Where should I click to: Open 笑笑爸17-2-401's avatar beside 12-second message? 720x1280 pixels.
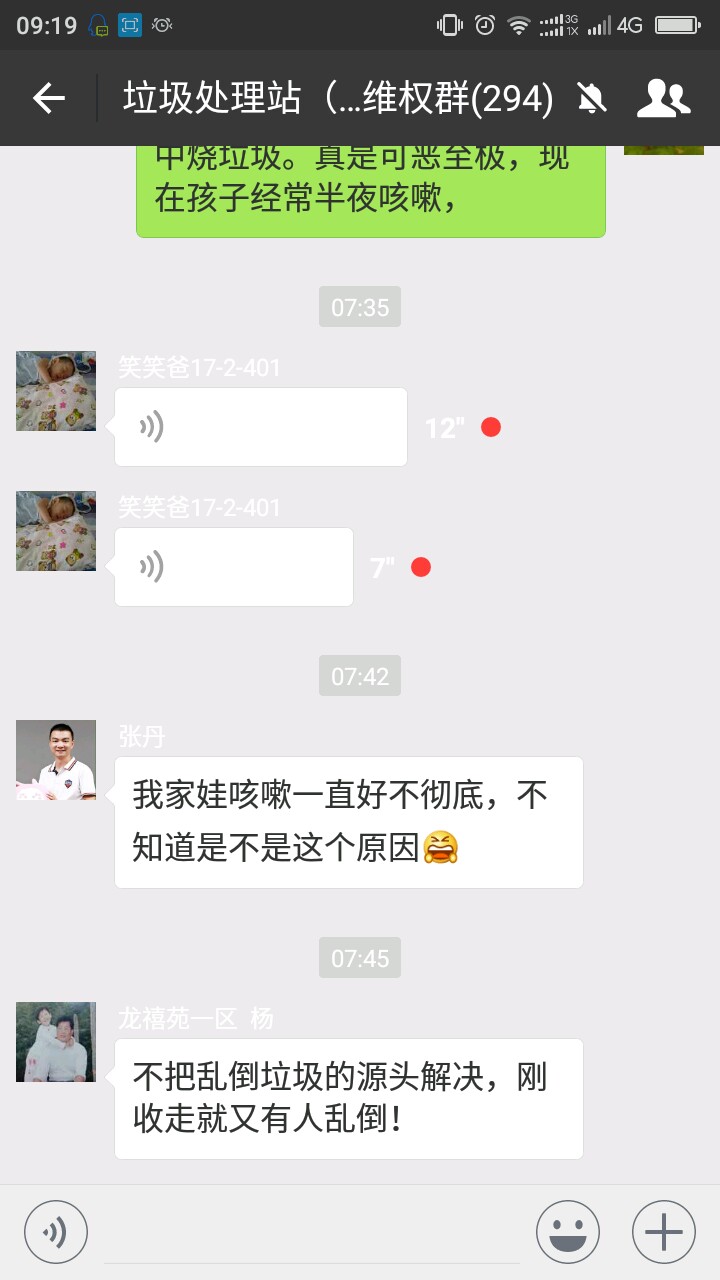[56, 391]
